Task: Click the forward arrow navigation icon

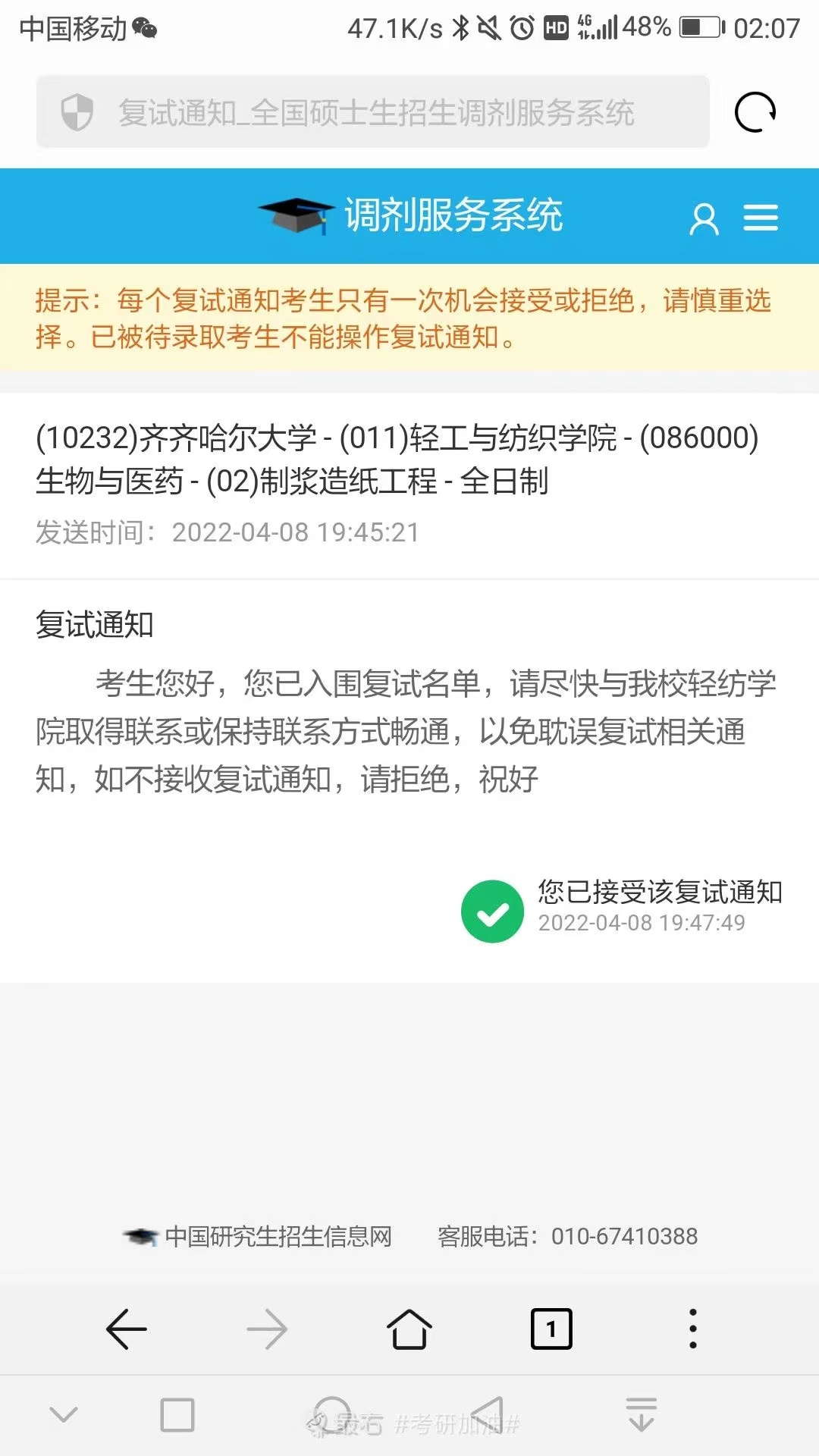Action: pos(268,1329)
